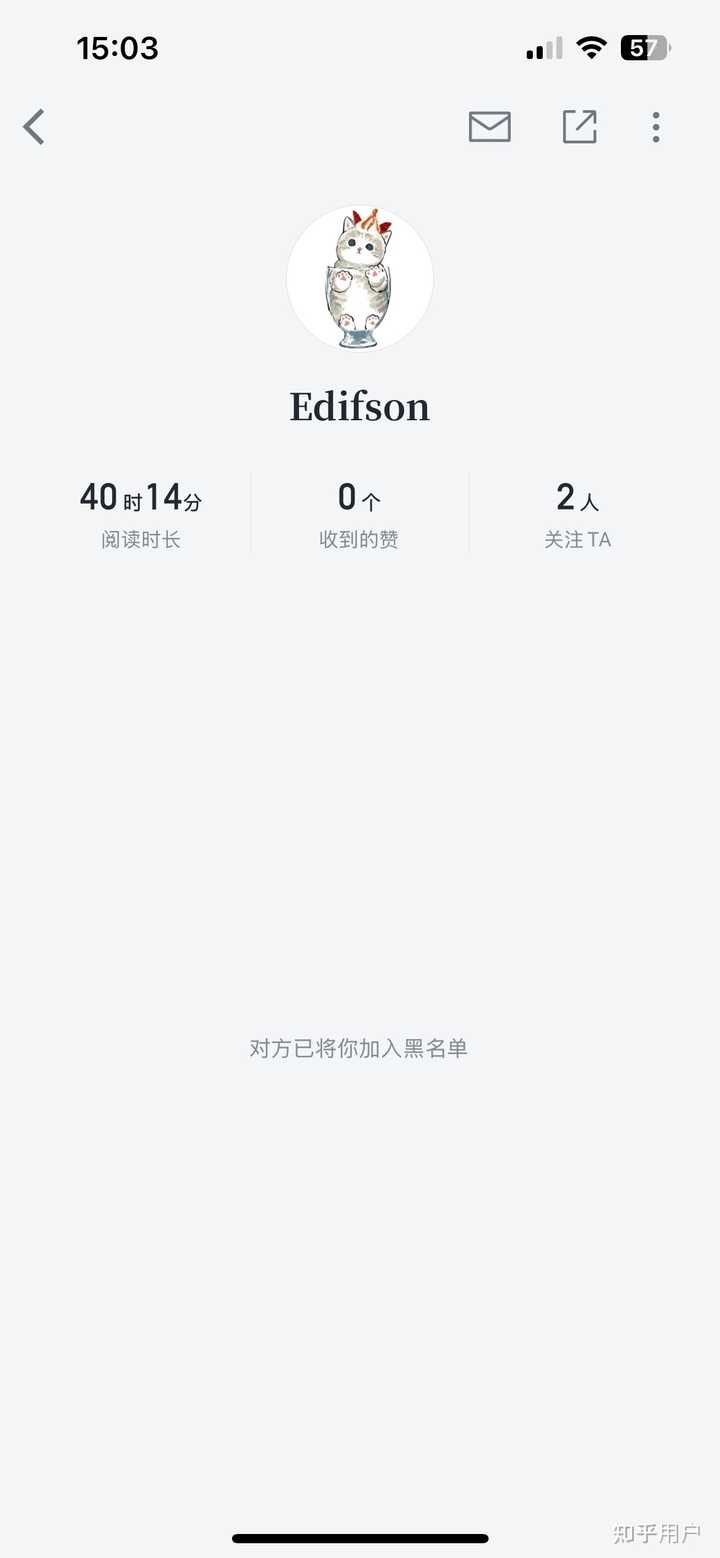This screenshot has width=720, height=1558.
Task: Open the three-dot overflow menu
Action: (x=656, y=127)
